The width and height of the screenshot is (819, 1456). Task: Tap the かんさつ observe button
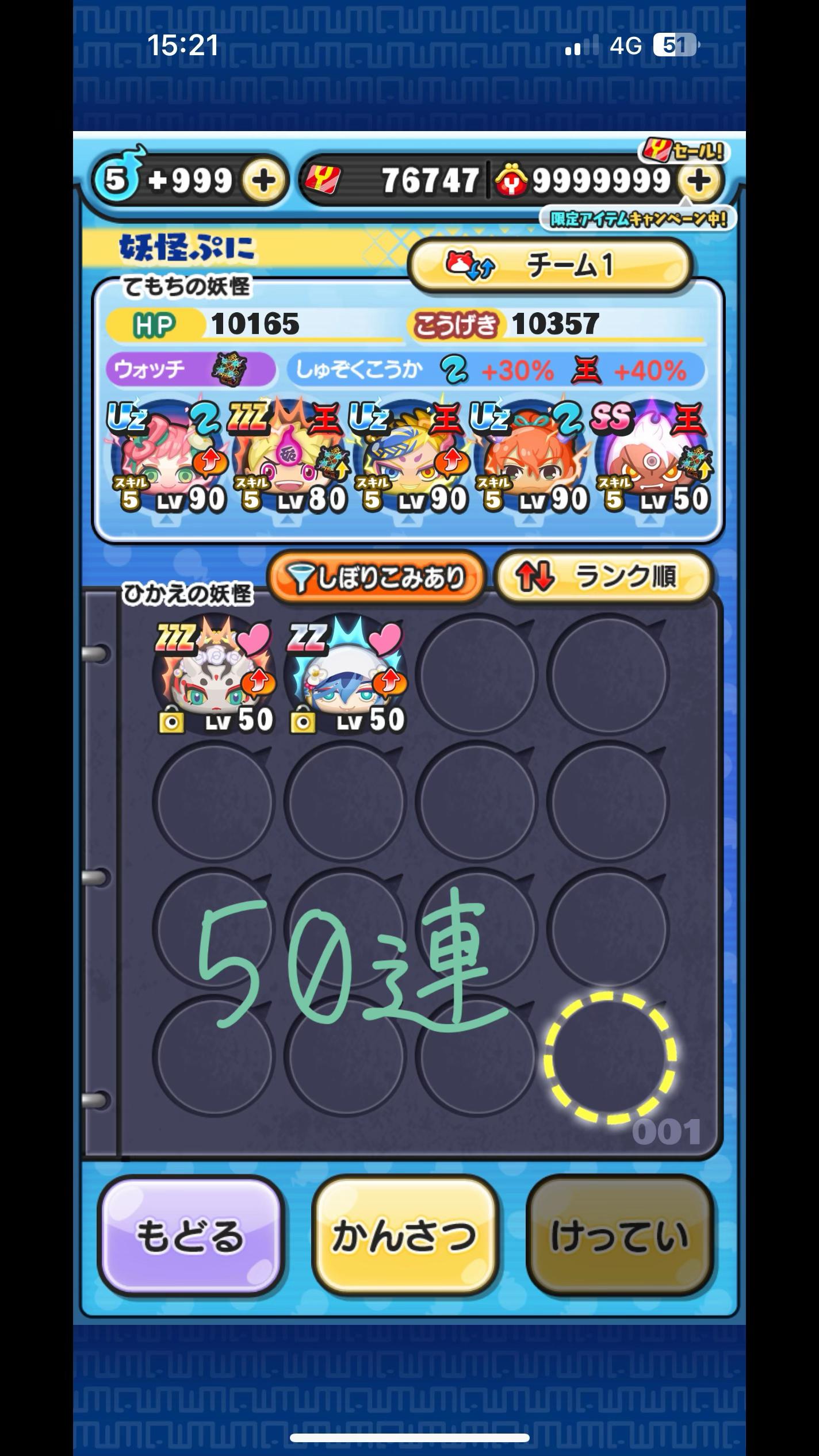pyautogui.click(x=404, y=1236)
